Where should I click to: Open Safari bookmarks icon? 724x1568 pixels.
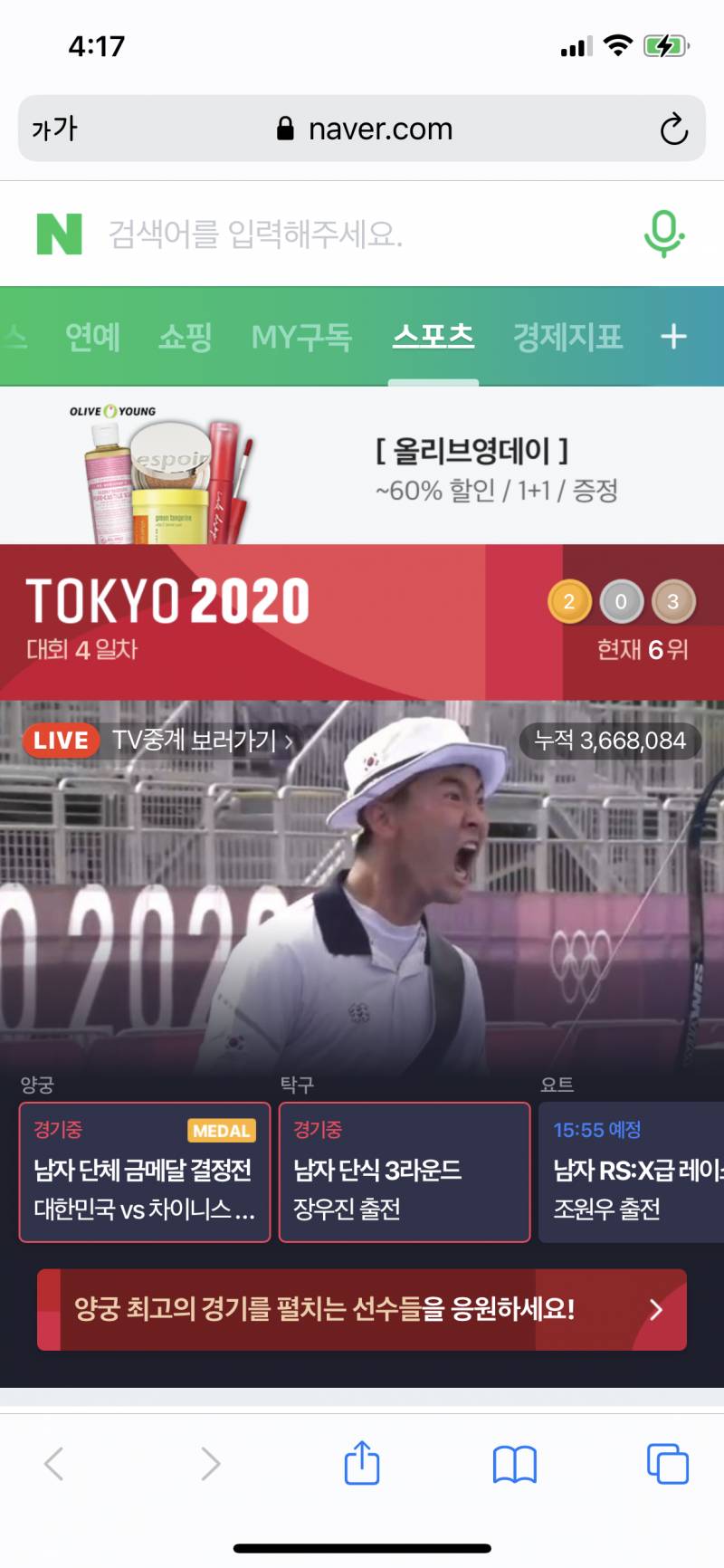(x=515, y=1462)
